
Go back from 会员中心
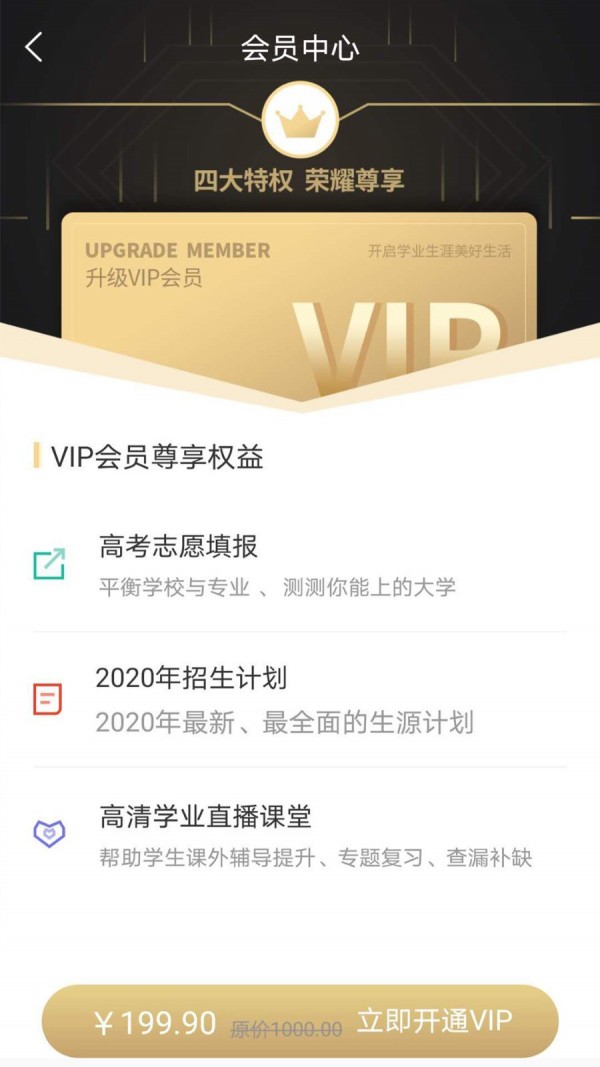(35, 47)
